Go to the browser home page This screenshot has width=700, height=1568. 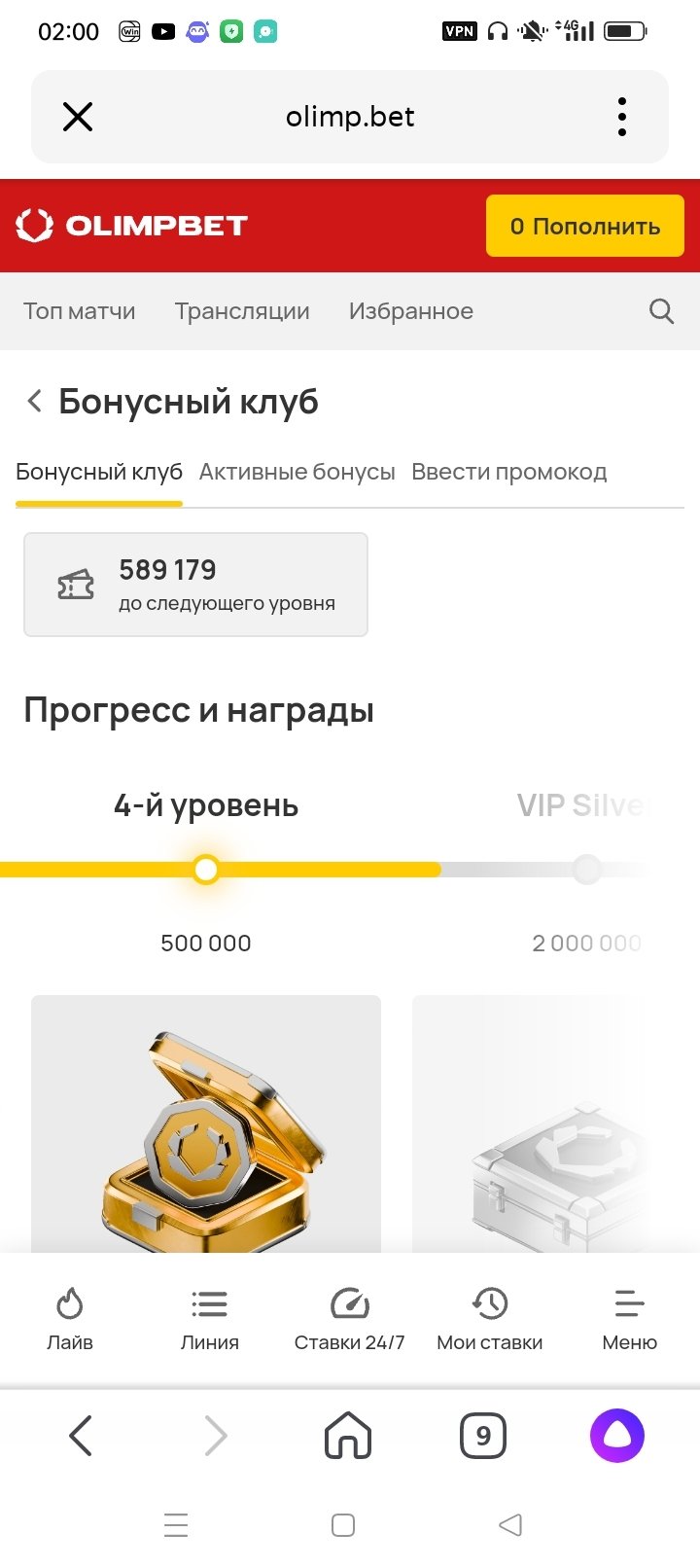click(348, 1436)
